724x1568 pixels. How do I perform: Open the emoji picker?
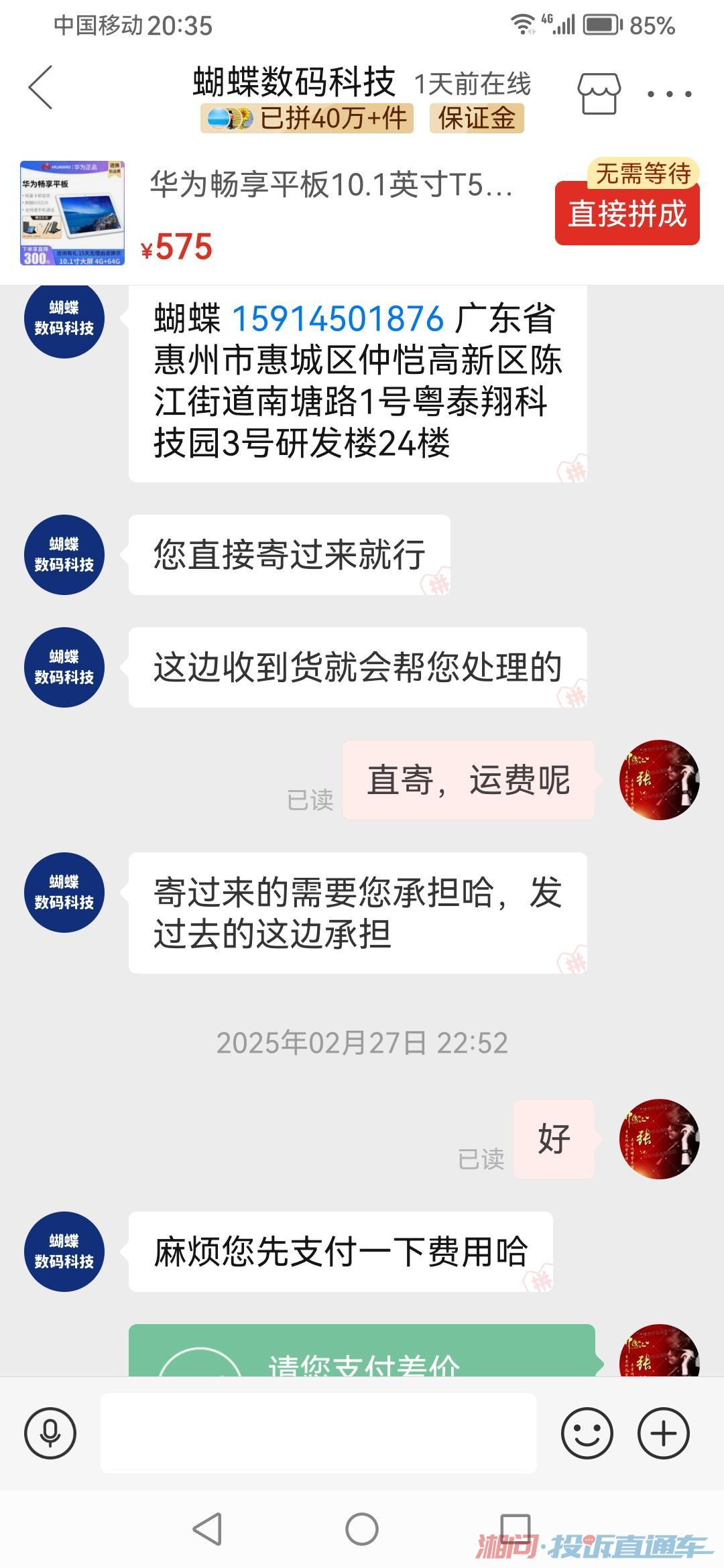click(x=587, y=1433)
